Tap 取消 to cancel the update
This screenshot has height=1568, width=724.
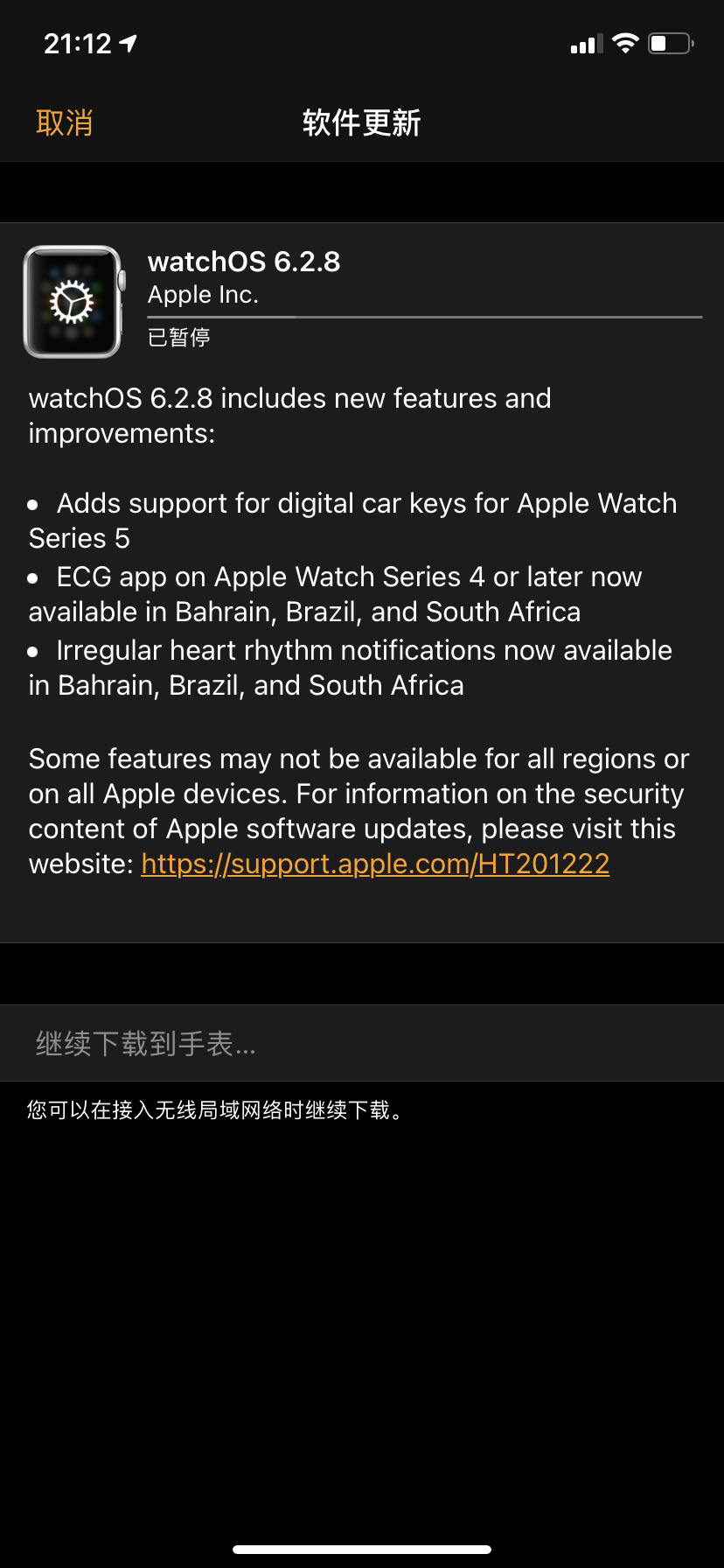(x=64, y=122)
